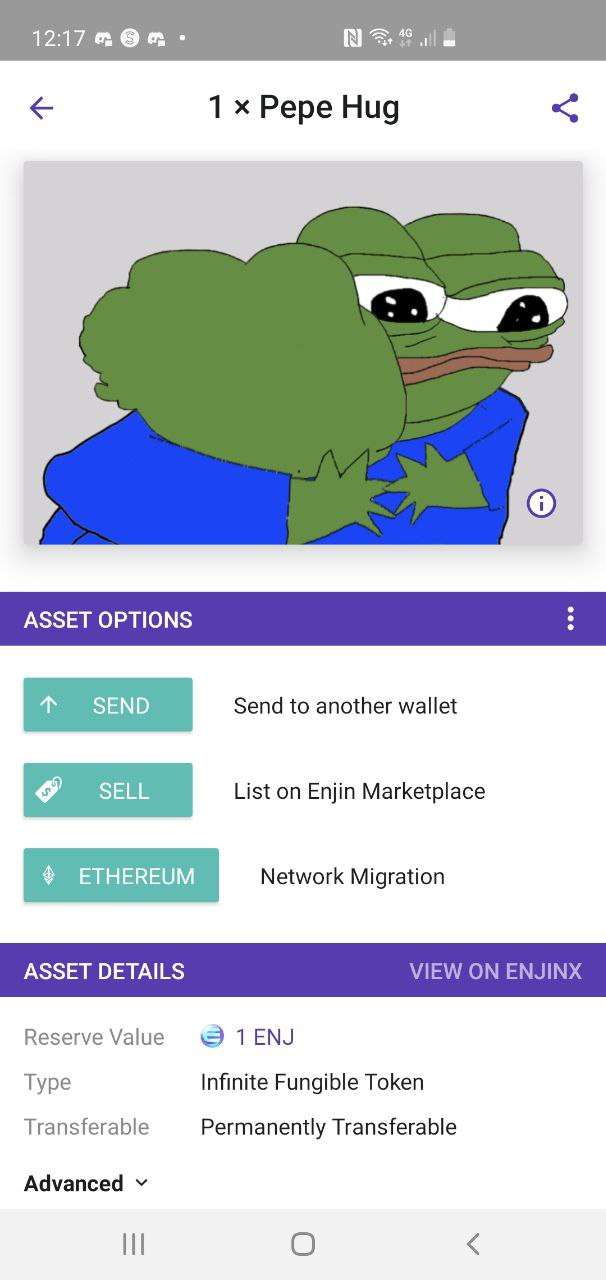606x1280 pixels.
Task: Go back using the top-left arrow
Action: coord(41,108)
